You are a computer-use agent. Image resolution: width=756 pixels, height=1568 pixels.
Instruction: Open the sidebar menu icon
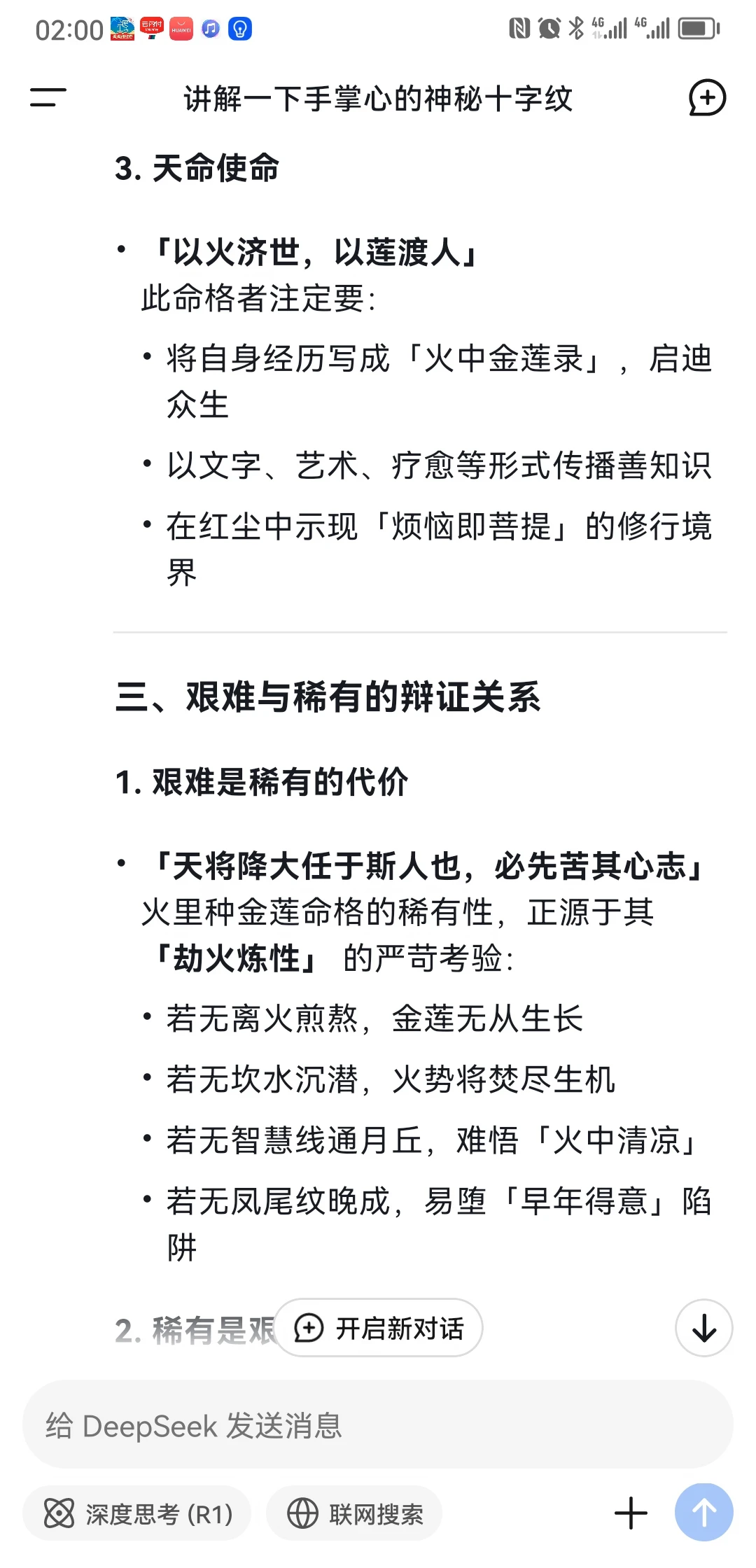point(48,97)
